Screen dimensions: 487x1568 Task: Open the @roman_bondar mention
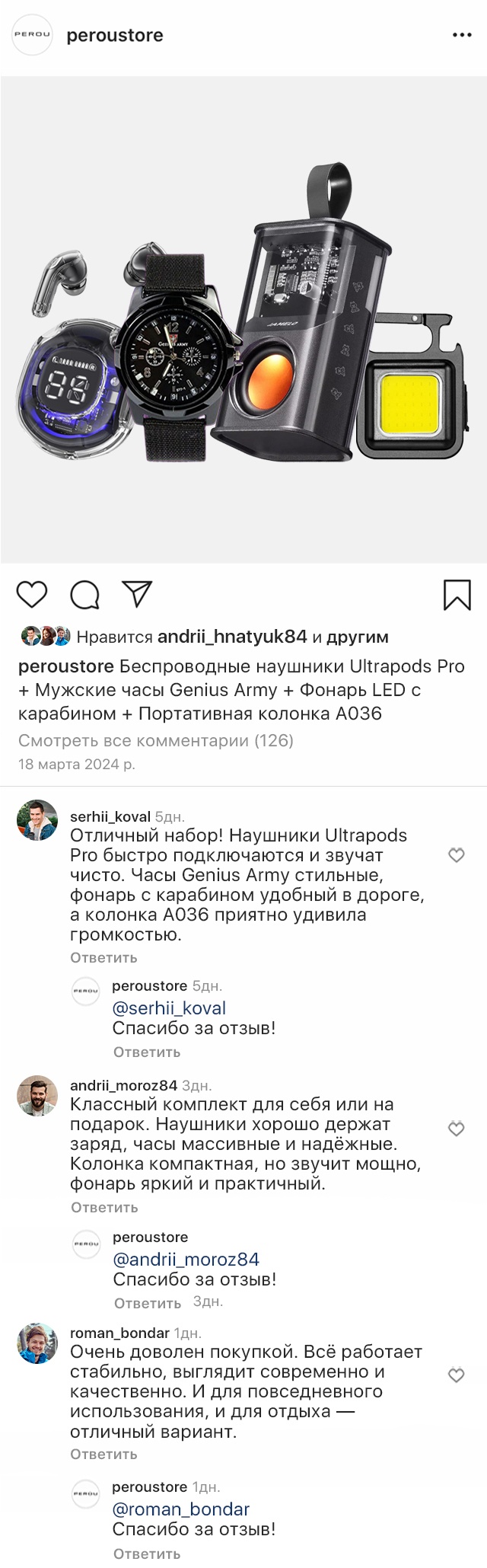tap(180, 1509)
